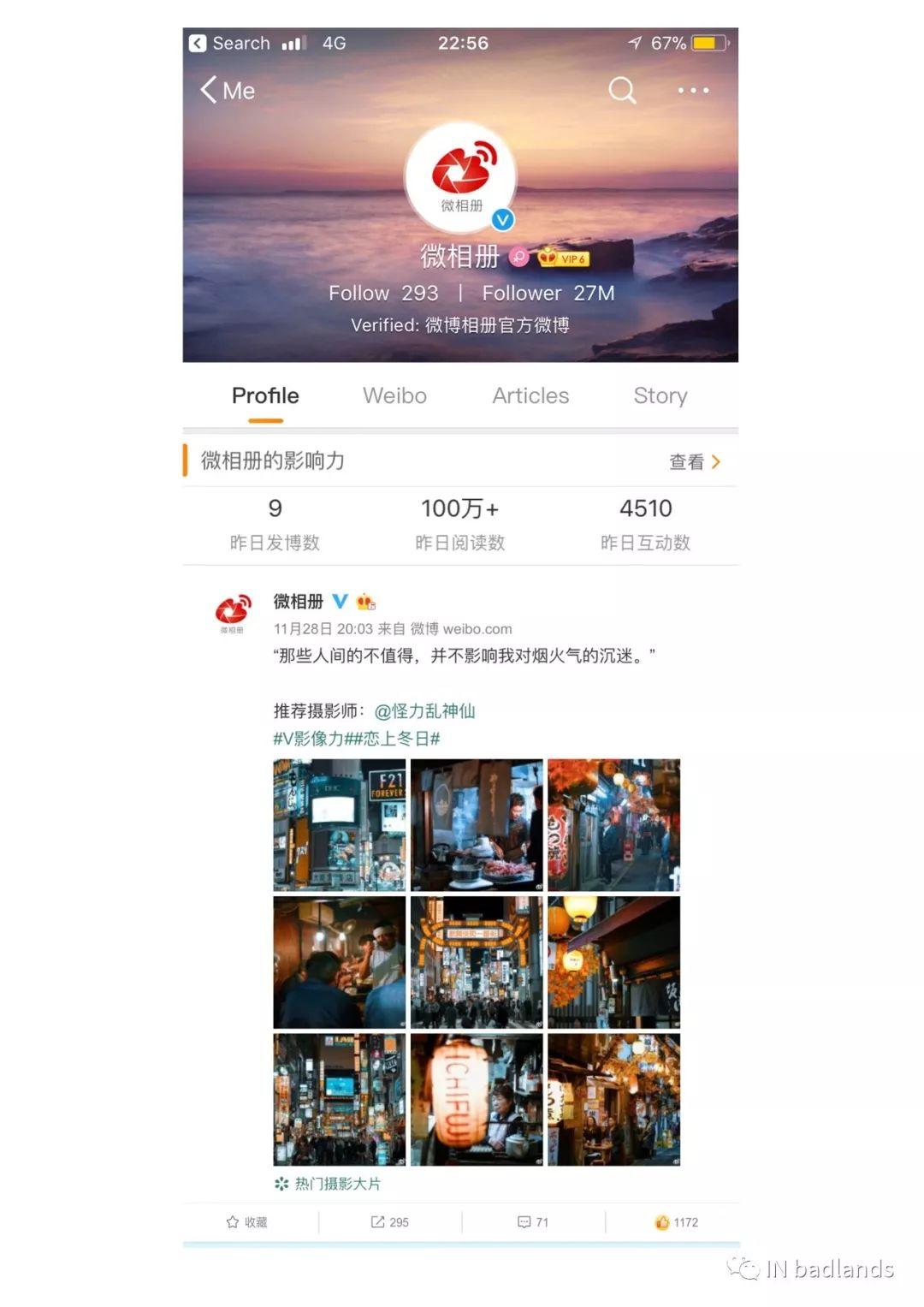View the Follow 293 list
Viewport: 924px width, 1307px height.
(383, 293)
